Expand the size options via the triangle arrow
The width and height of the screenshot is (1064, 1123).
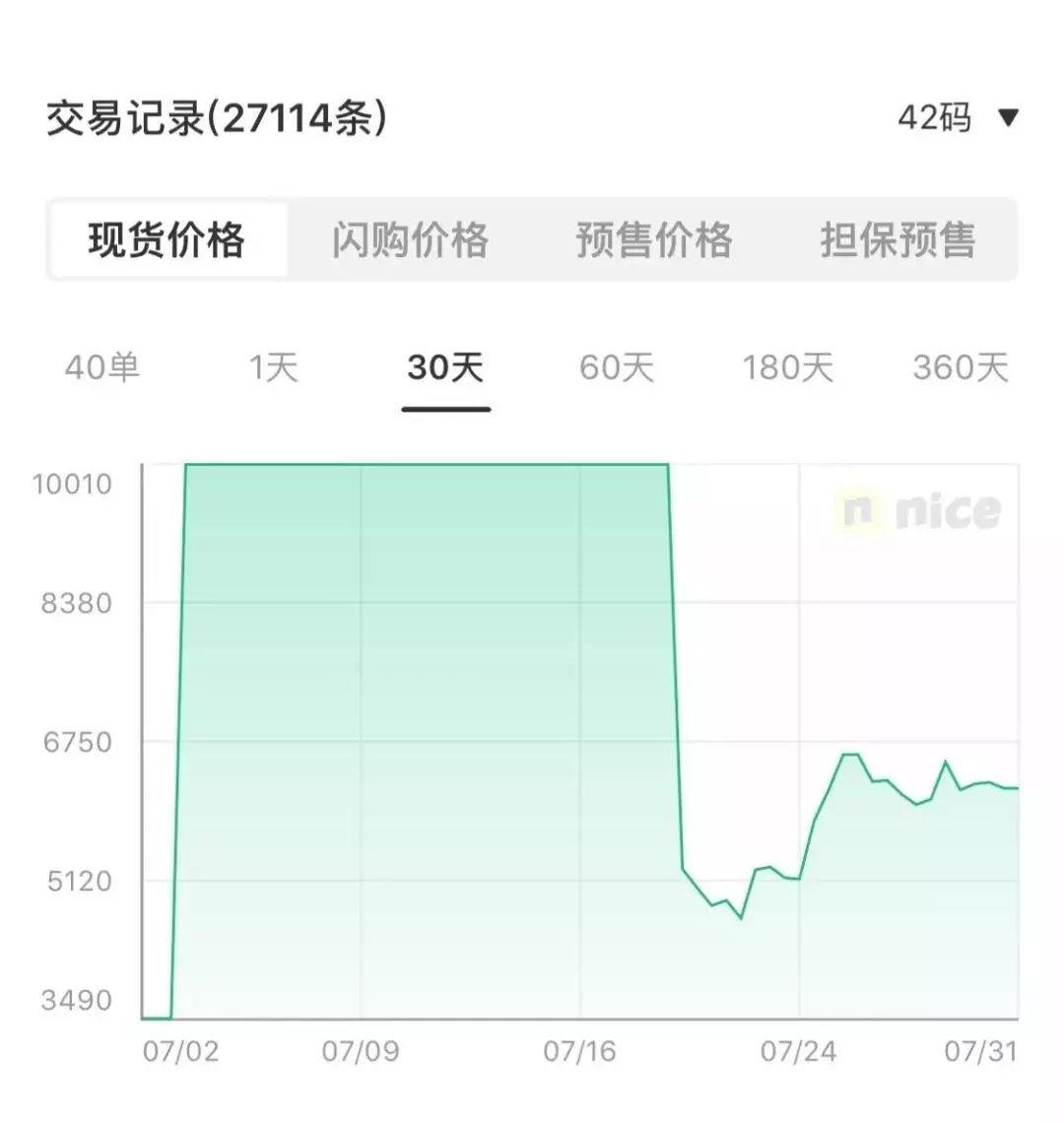click(x=1007, y=116)
